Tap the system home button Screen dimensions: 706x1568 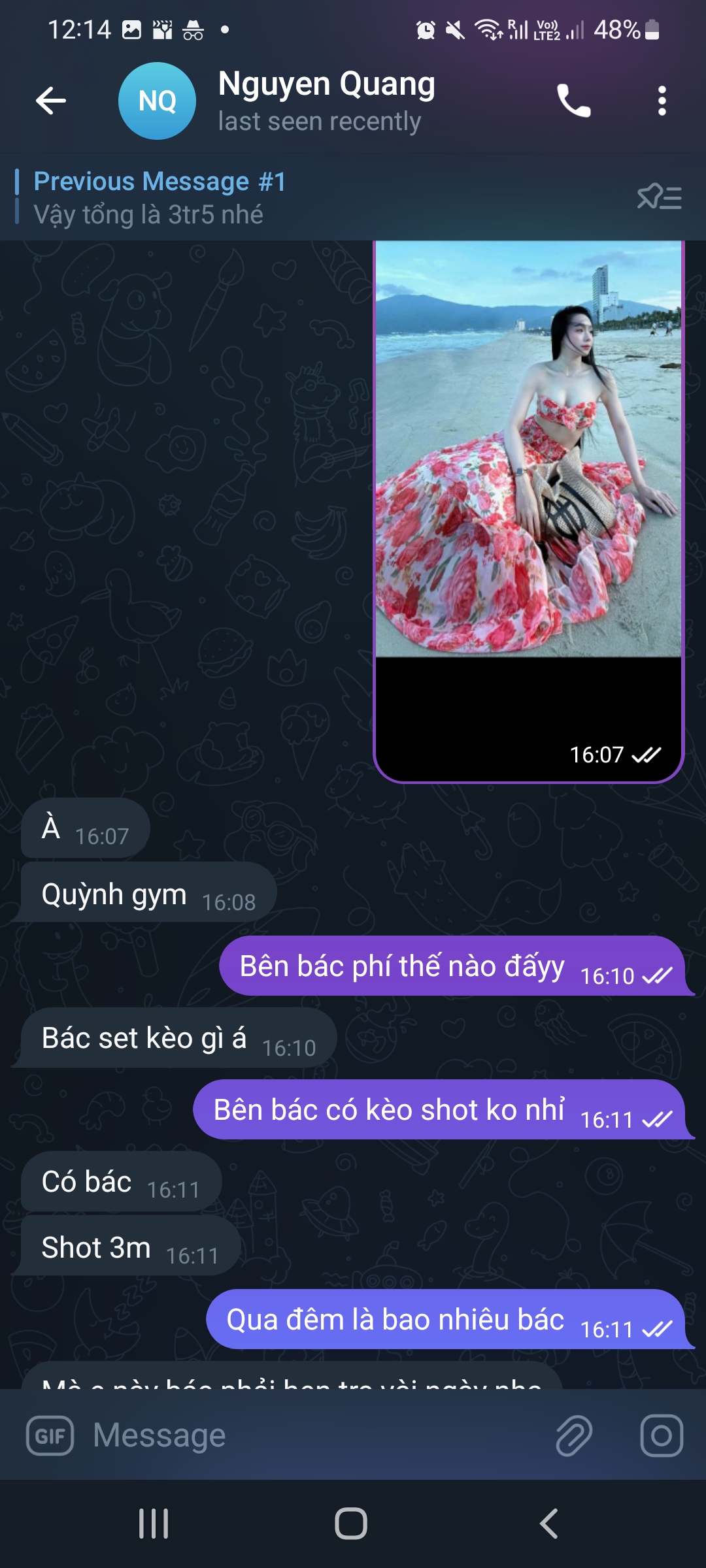351,1524
